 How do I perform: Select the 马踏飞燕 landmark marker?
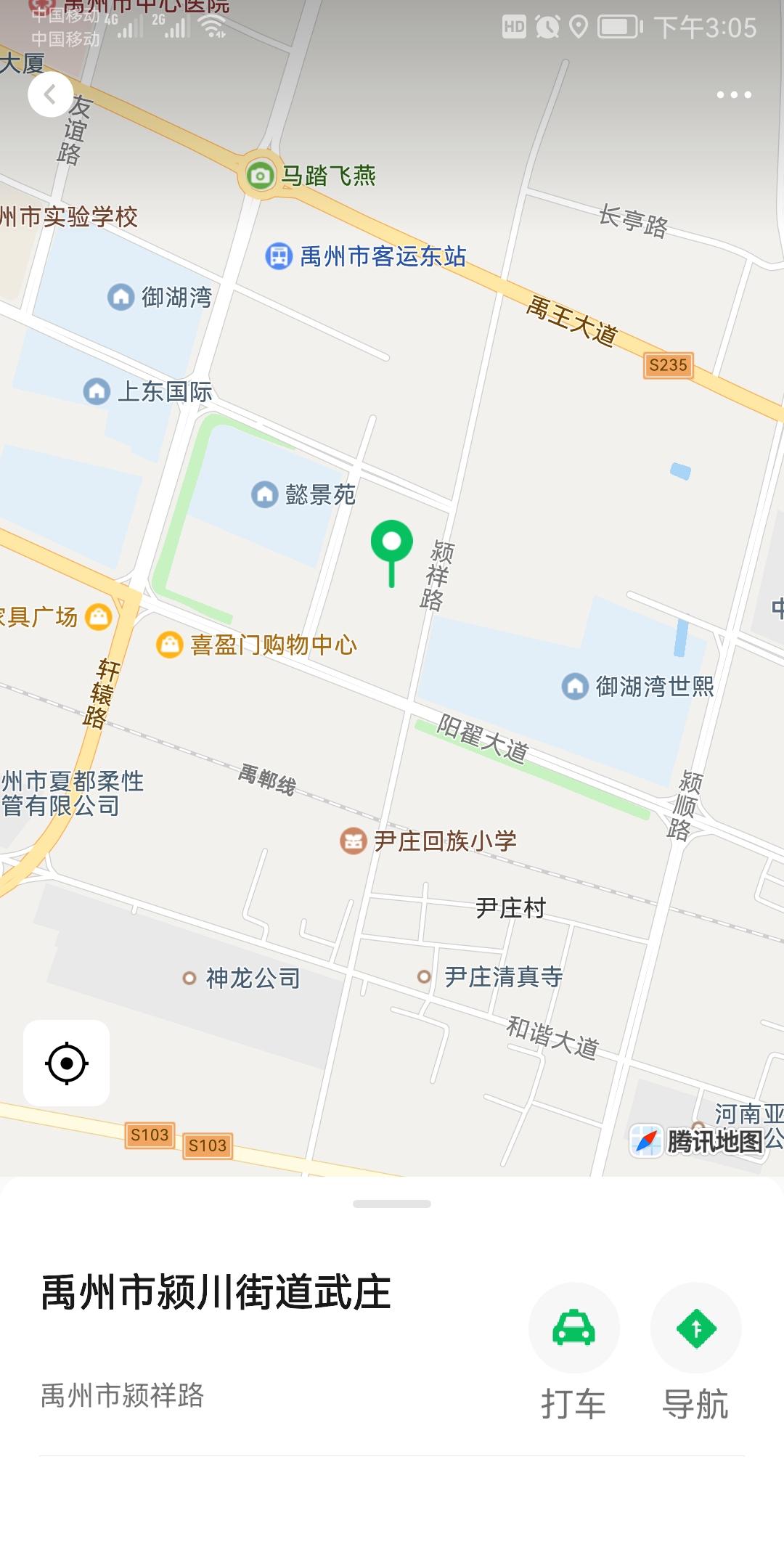[x=260, y=175]
